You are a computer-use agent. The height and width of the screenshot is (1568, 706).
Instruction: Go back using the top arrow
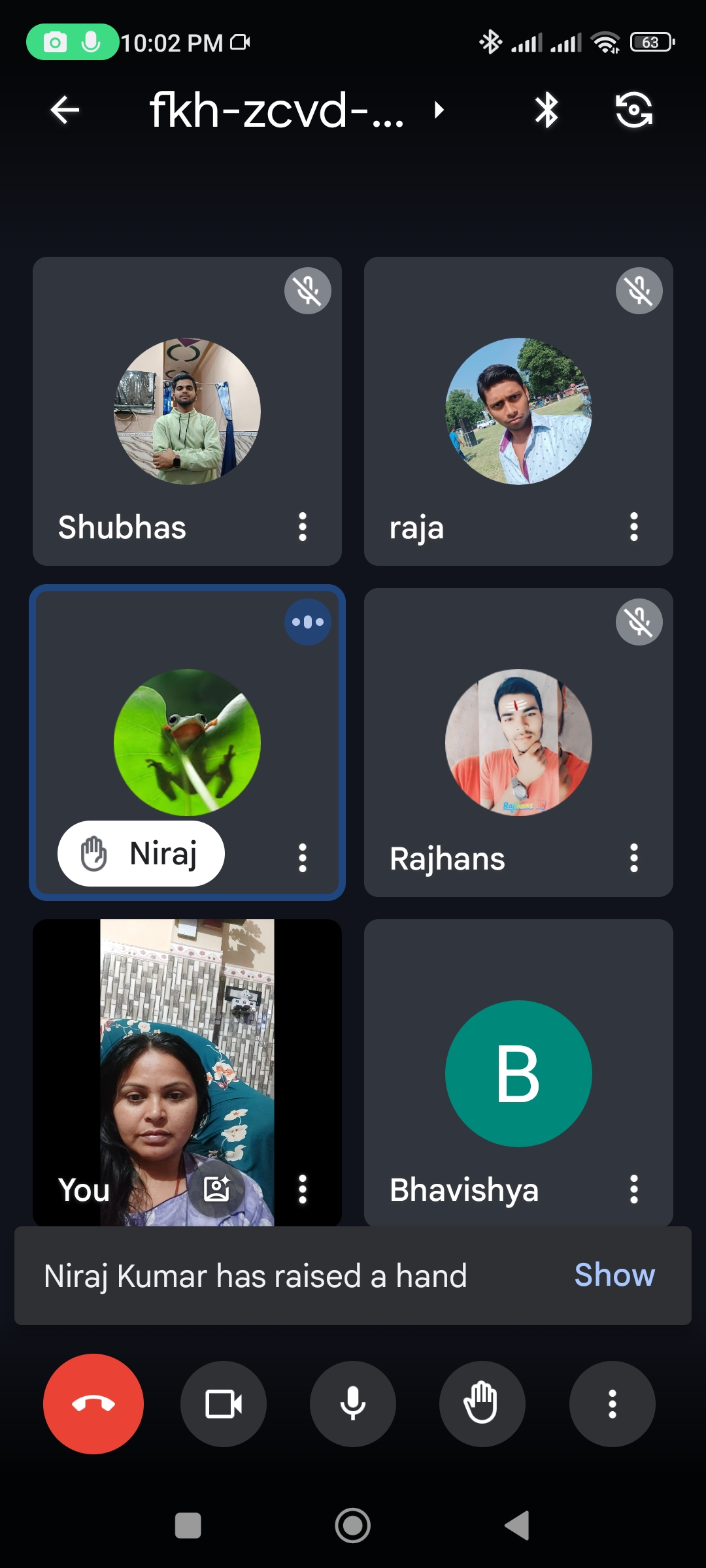click(x=65, y=110)
